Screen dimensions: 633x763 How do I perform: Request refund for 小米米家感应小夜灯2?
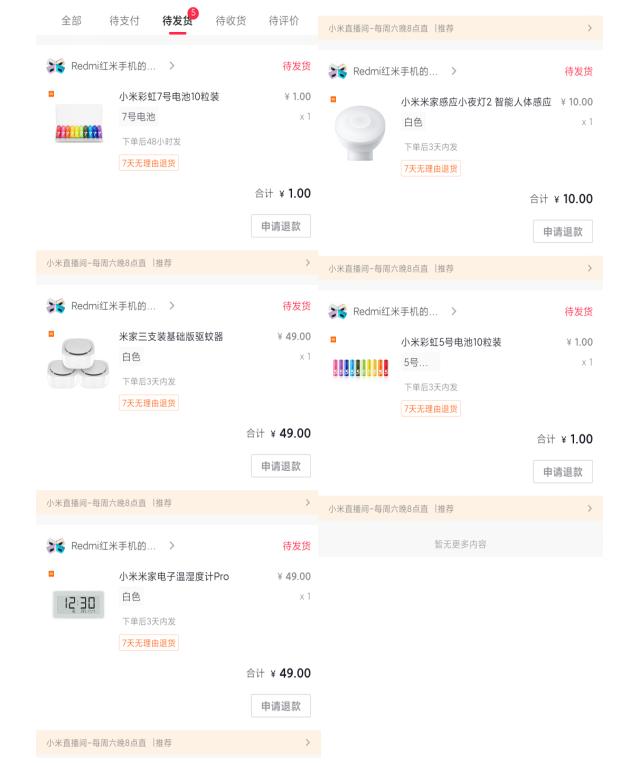562,232
